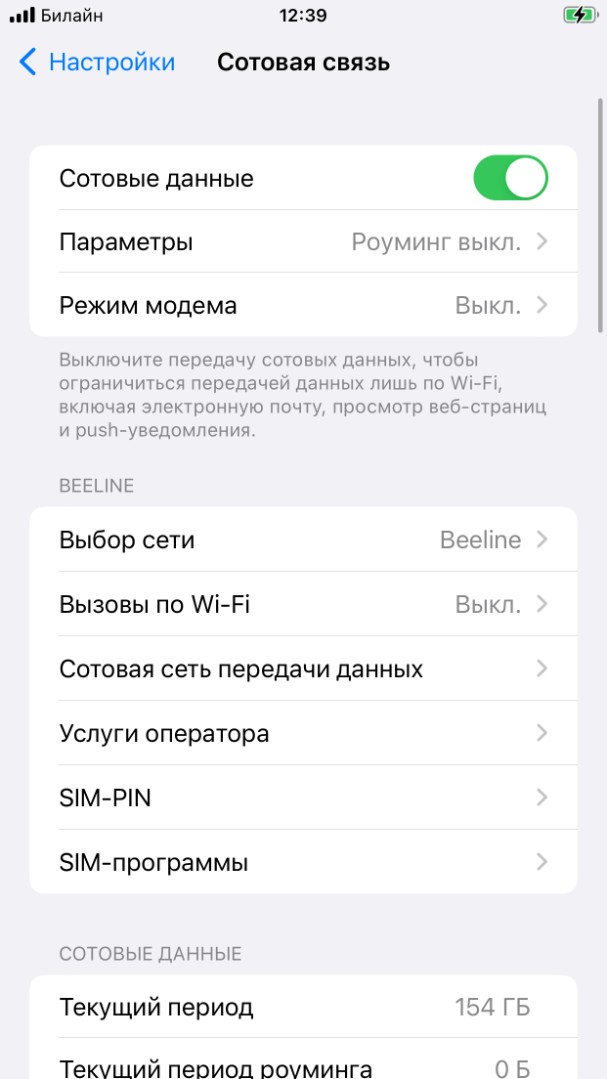This screenshot has width=607, height=1079.
Task: Go back to Настройки
Action: coord(97,63)
